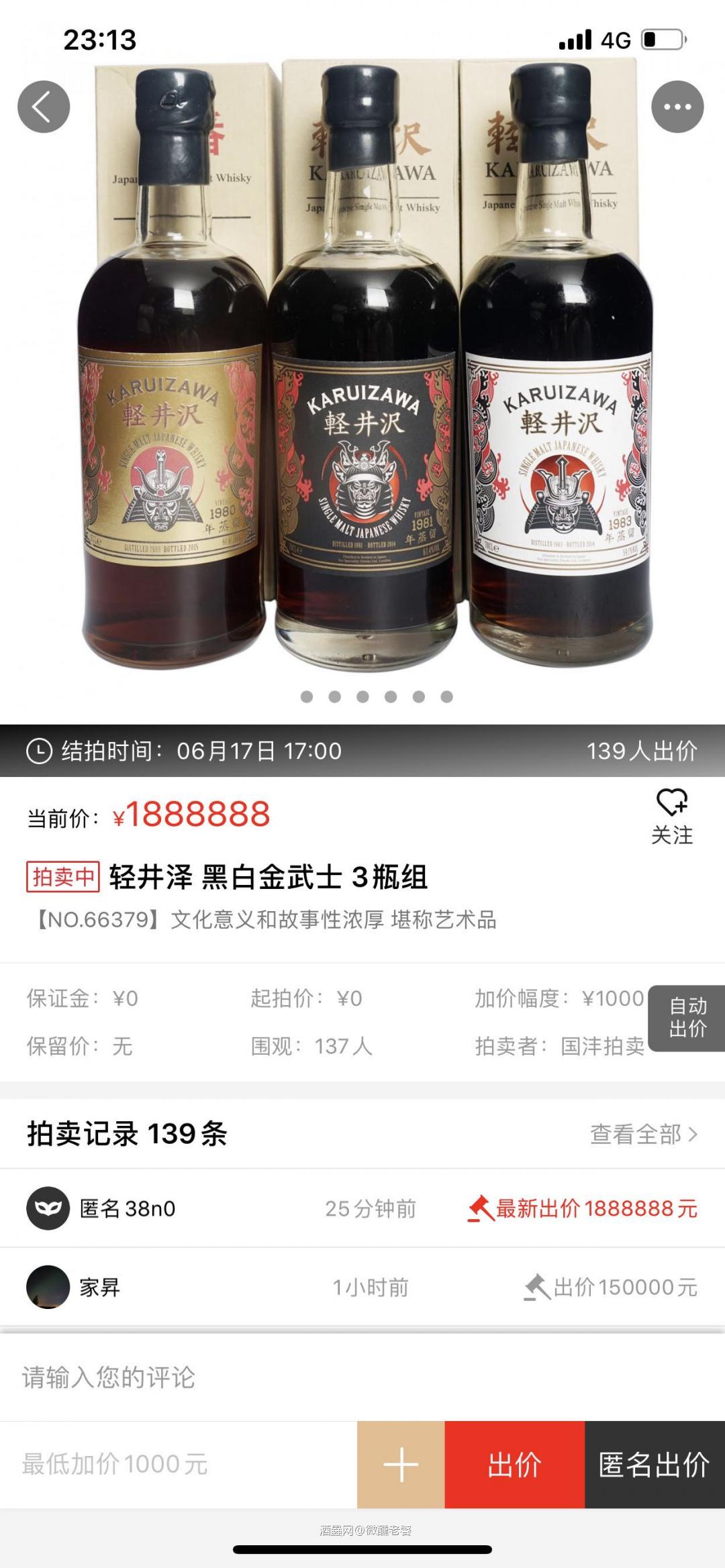
Task: Place a bid with the red 出价 button
Action: pyautogui.click(x=514, y=1465)
